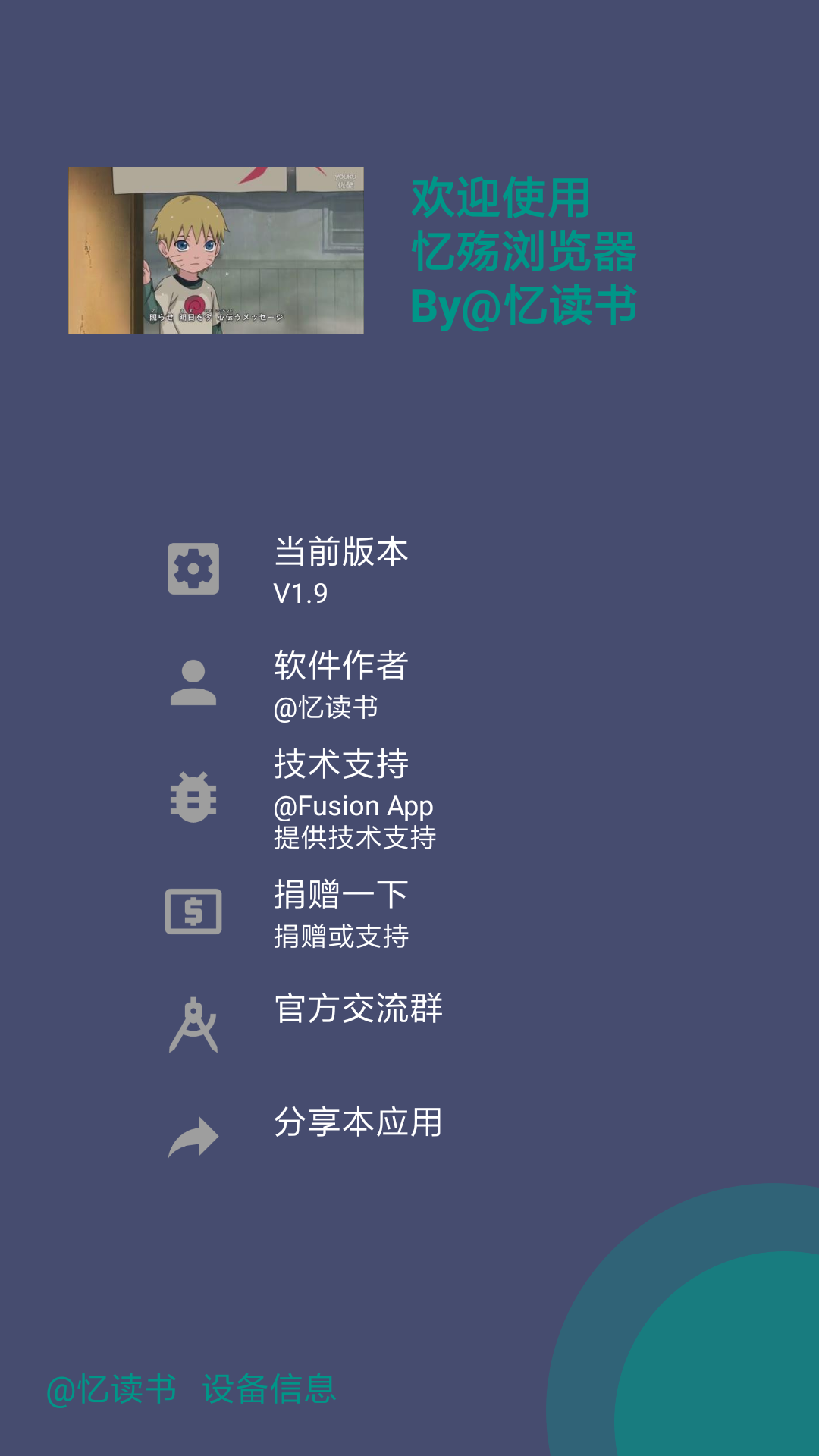Click the anime banner thumbnail
This screenshot has height=1456, width=819.
click(x=218, y=250)
